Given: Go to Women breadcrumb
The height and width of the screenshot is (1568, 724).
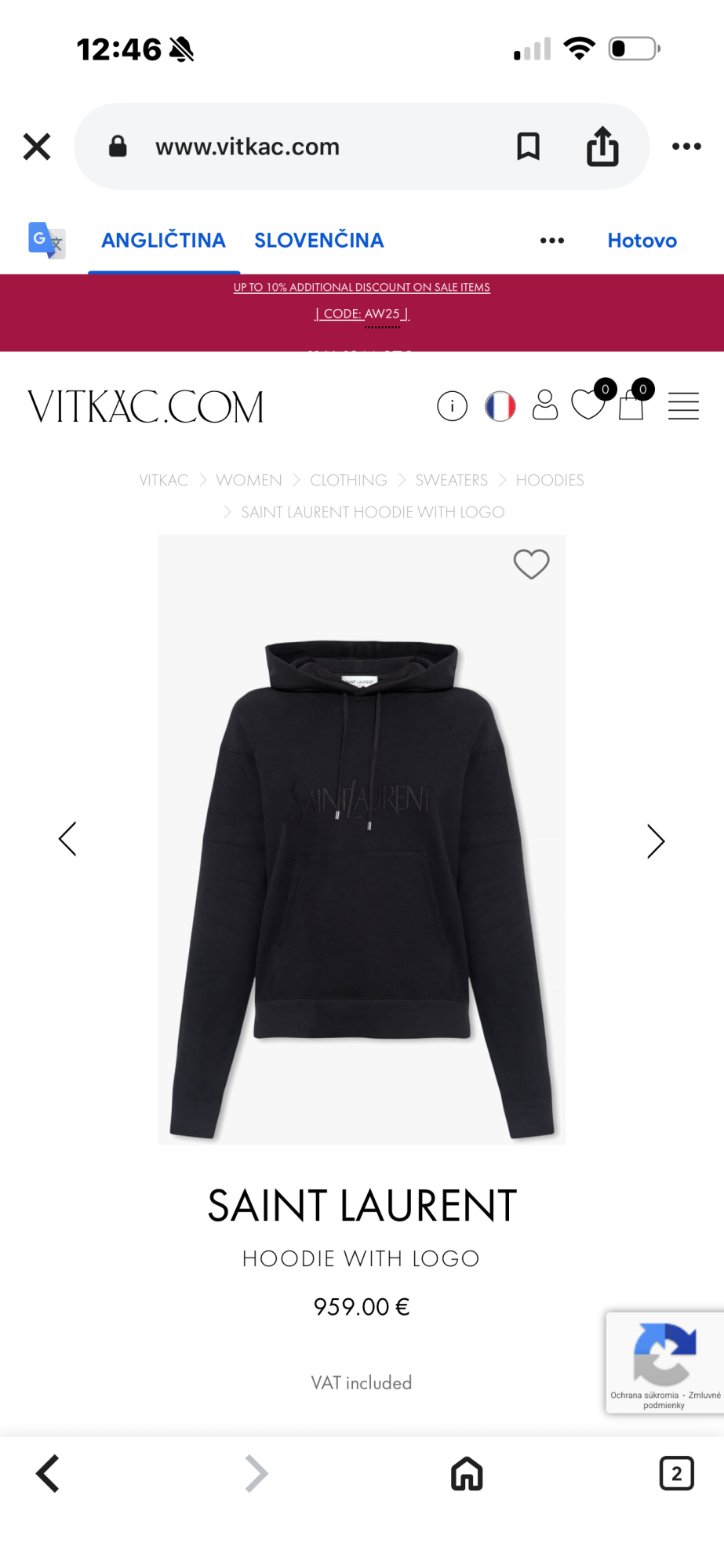Looking at the screenshot, I should (x=249, y=480).
